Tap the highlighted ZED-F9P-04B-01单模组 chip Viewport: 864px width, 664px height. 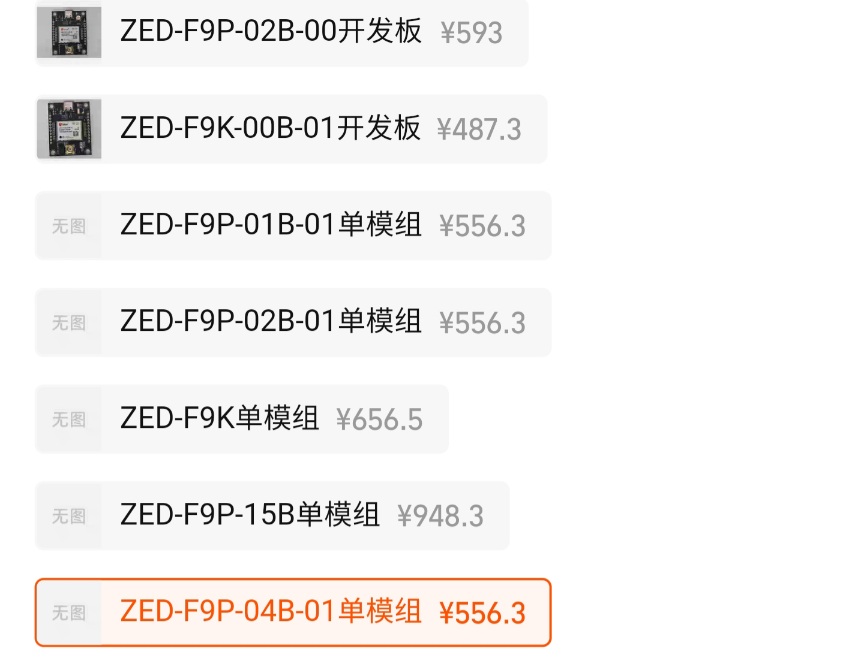click(293, 612)
